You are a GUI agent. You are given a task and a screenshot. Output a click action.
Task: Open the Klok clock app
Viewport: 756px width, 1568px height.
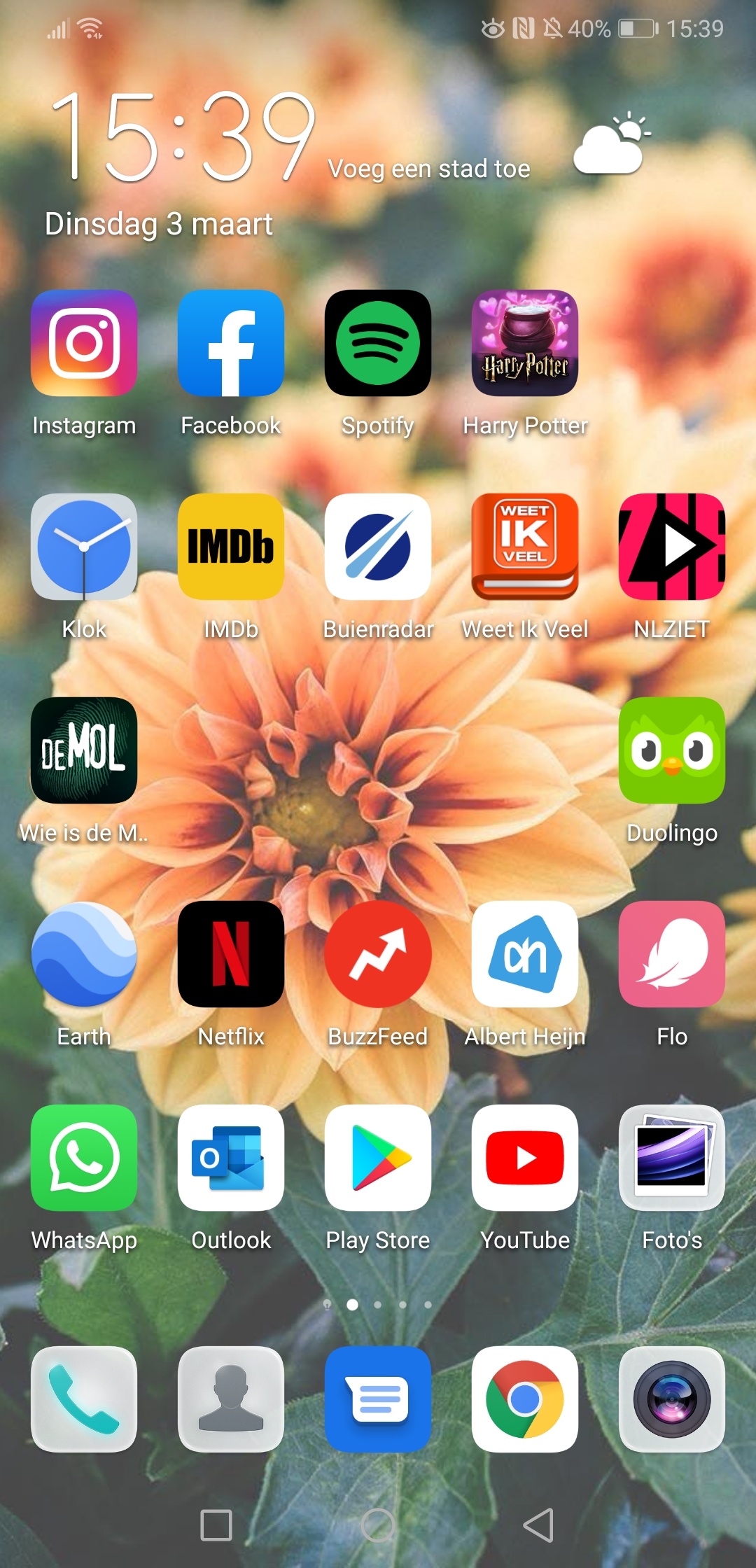coord(84,547)
